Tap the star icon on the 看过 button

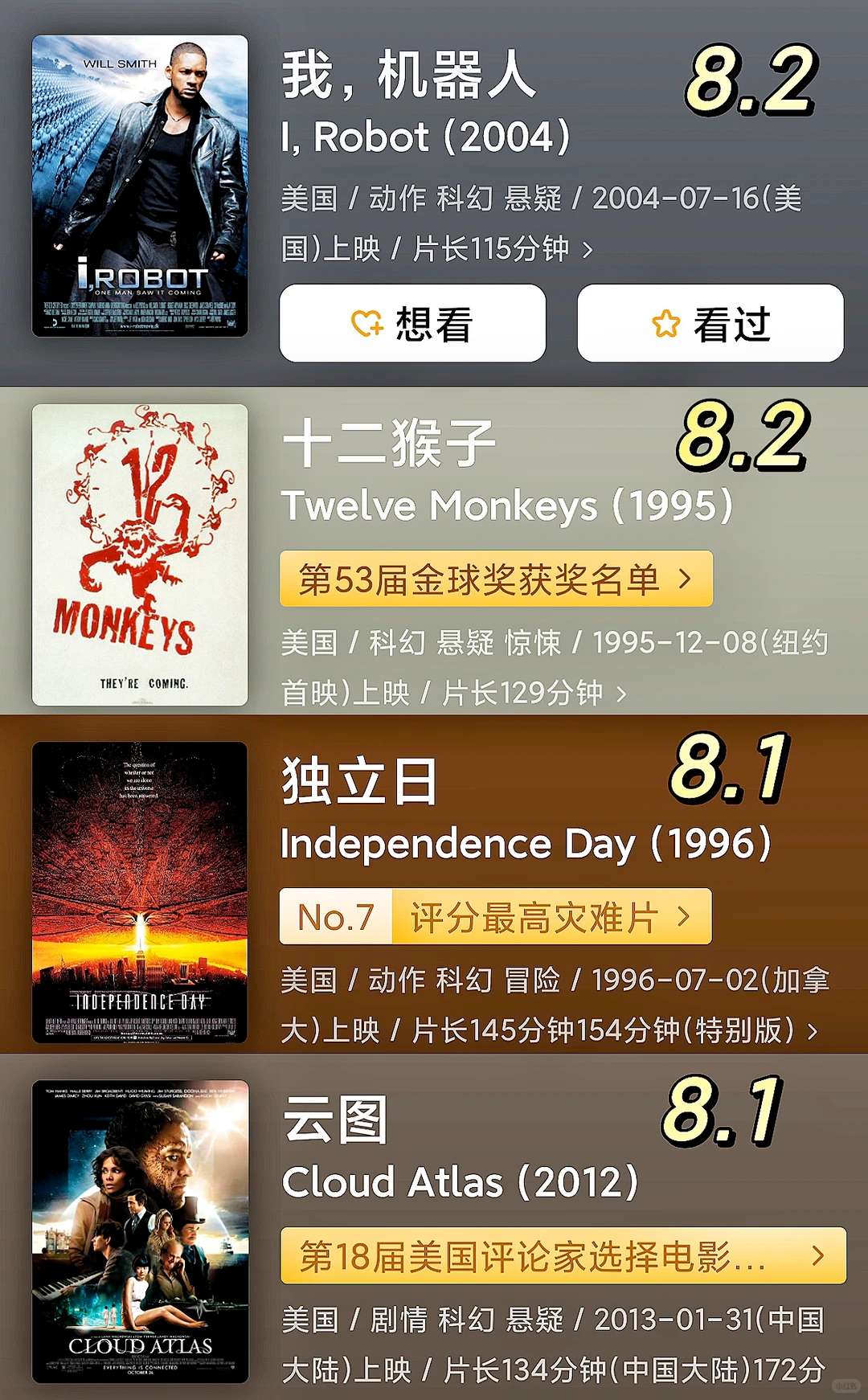pyautogui.click(x=664, y=324)
